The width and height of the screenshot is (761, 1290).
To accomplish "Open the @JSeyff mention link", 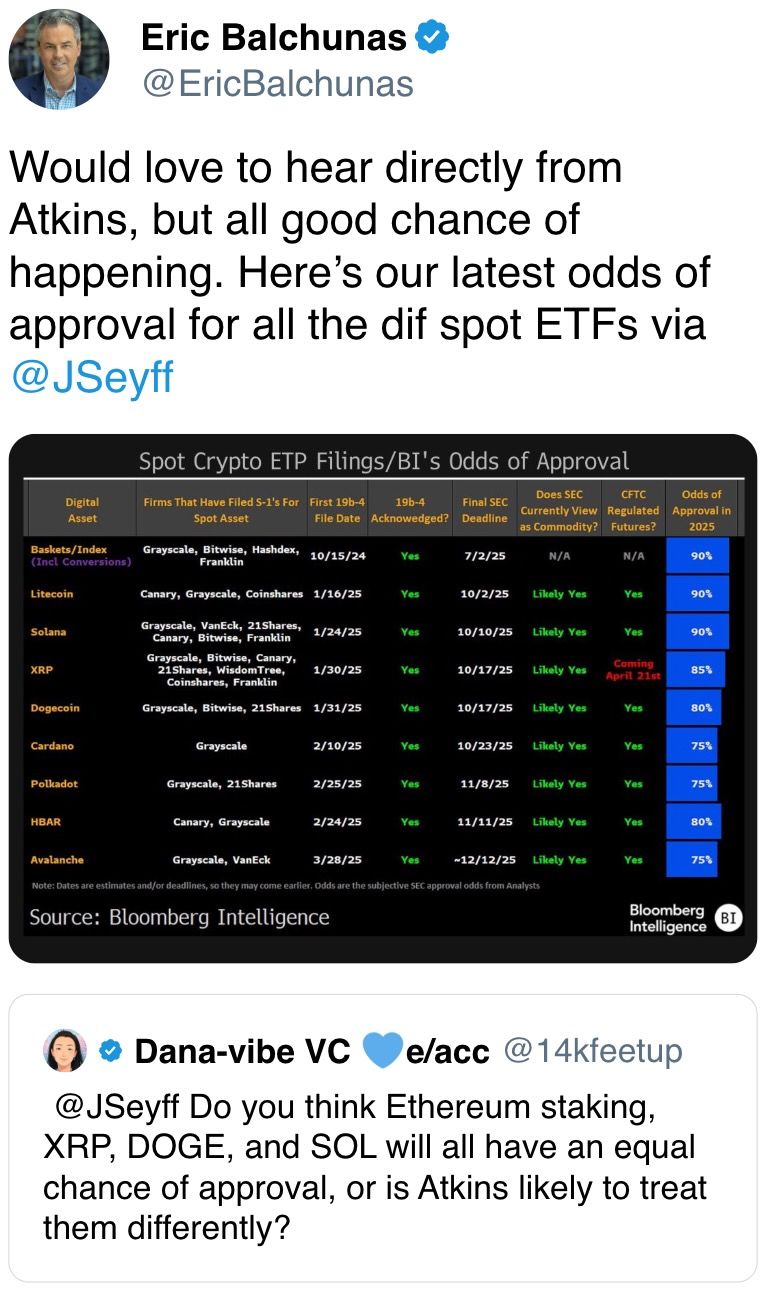I will (x=92, y=378).
